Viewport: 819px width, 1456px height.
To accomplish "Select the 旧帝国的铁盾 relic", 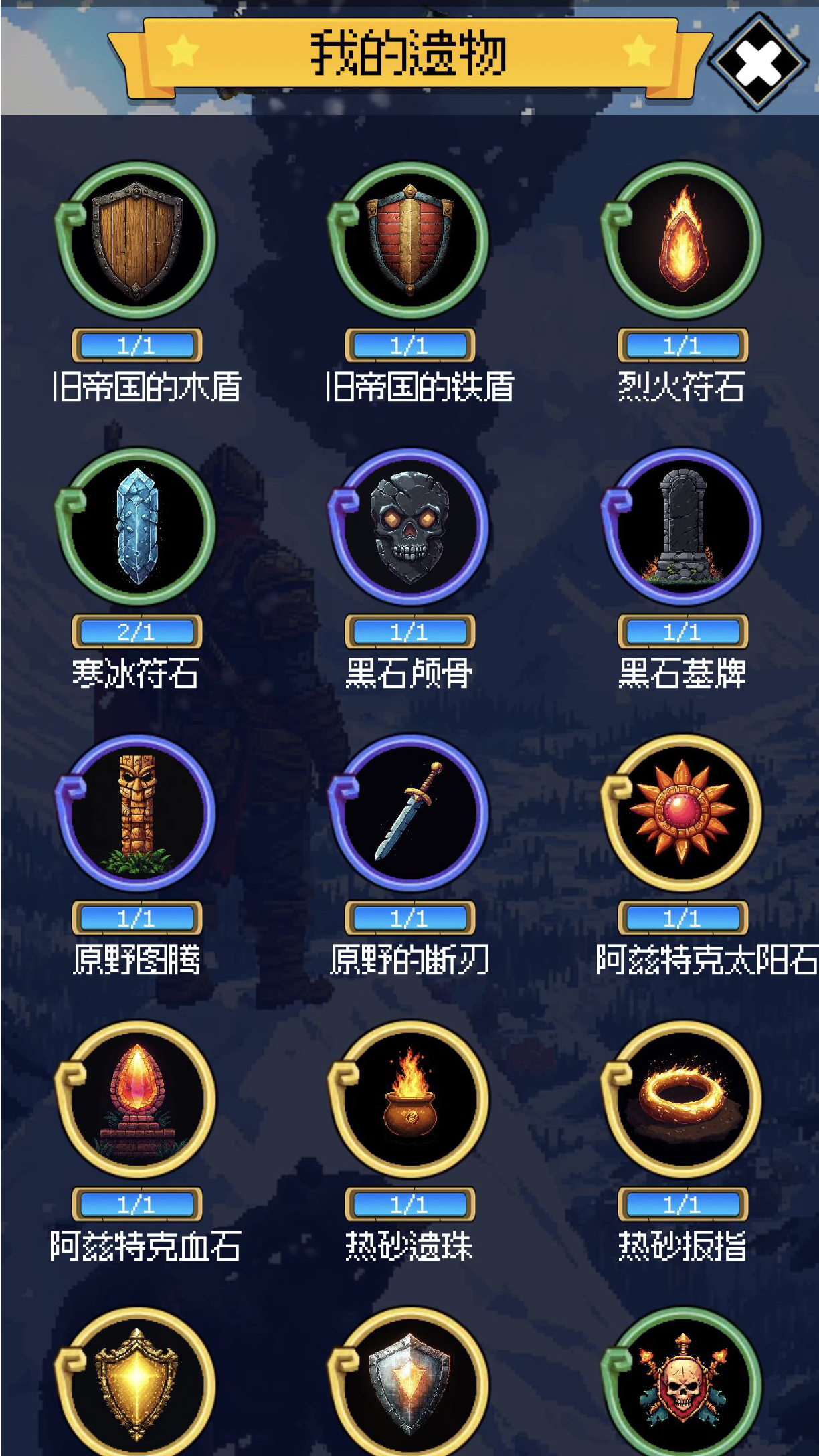I will [x=410, y=241].
